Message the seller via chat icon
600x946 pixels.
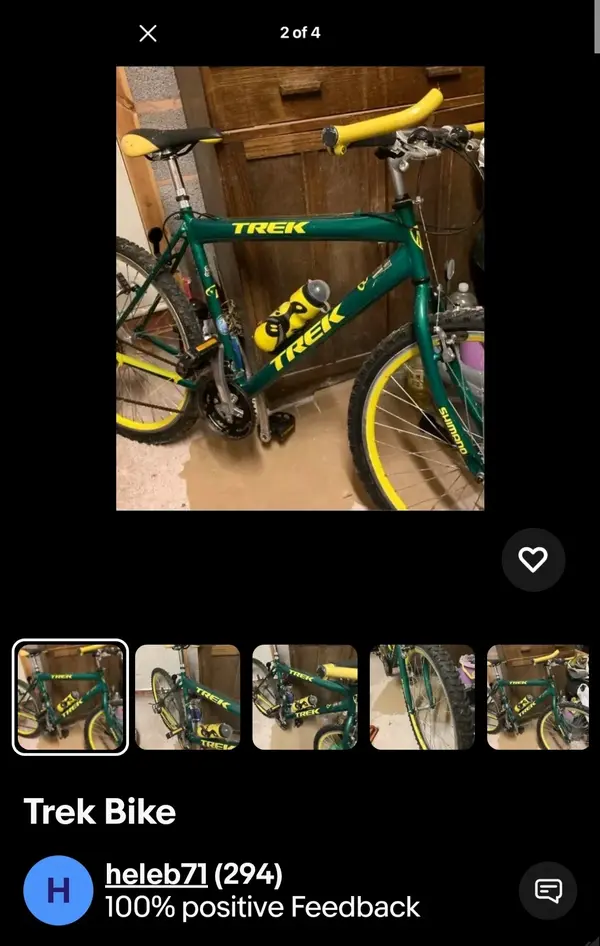tap(548, 890)
